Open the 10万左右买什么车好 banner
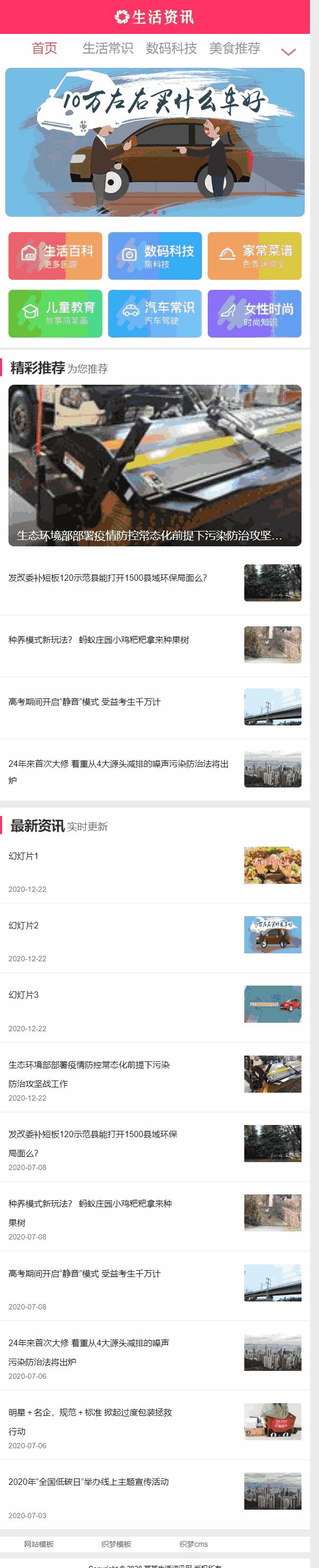The image size is (319, 1568). 155,142
